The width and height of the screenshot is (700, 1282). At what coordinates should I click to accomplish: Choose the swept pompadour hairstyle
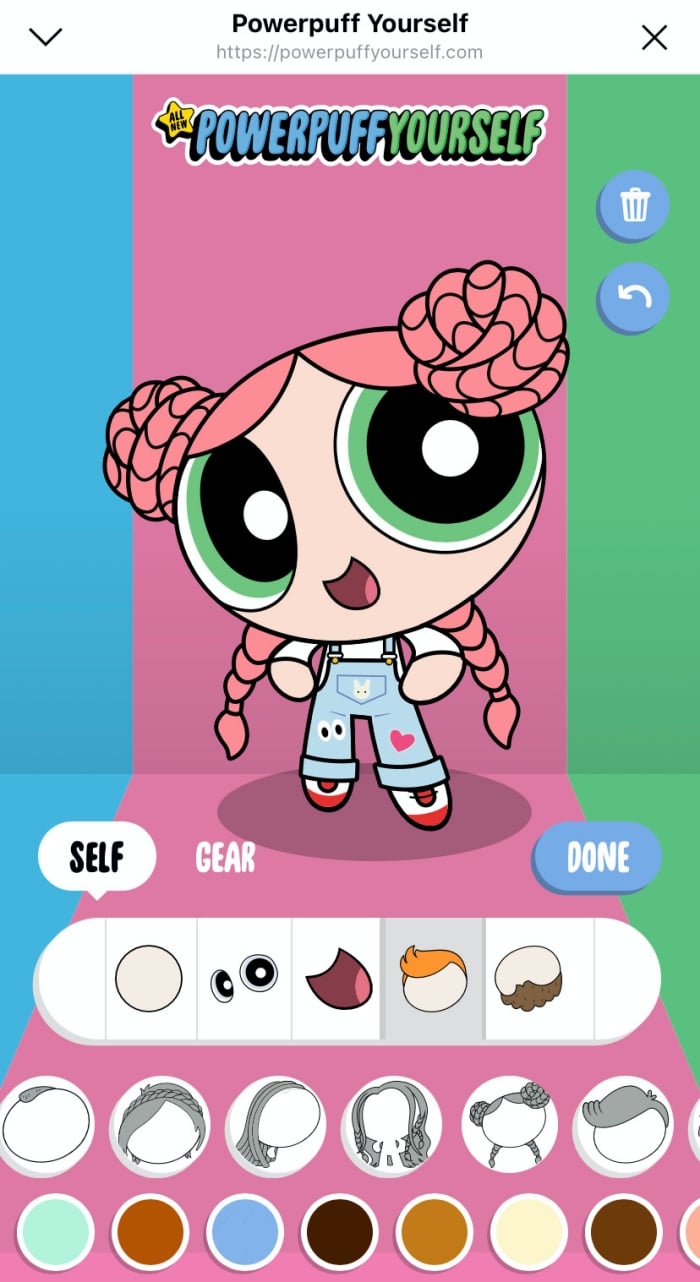pos(624,1126)
